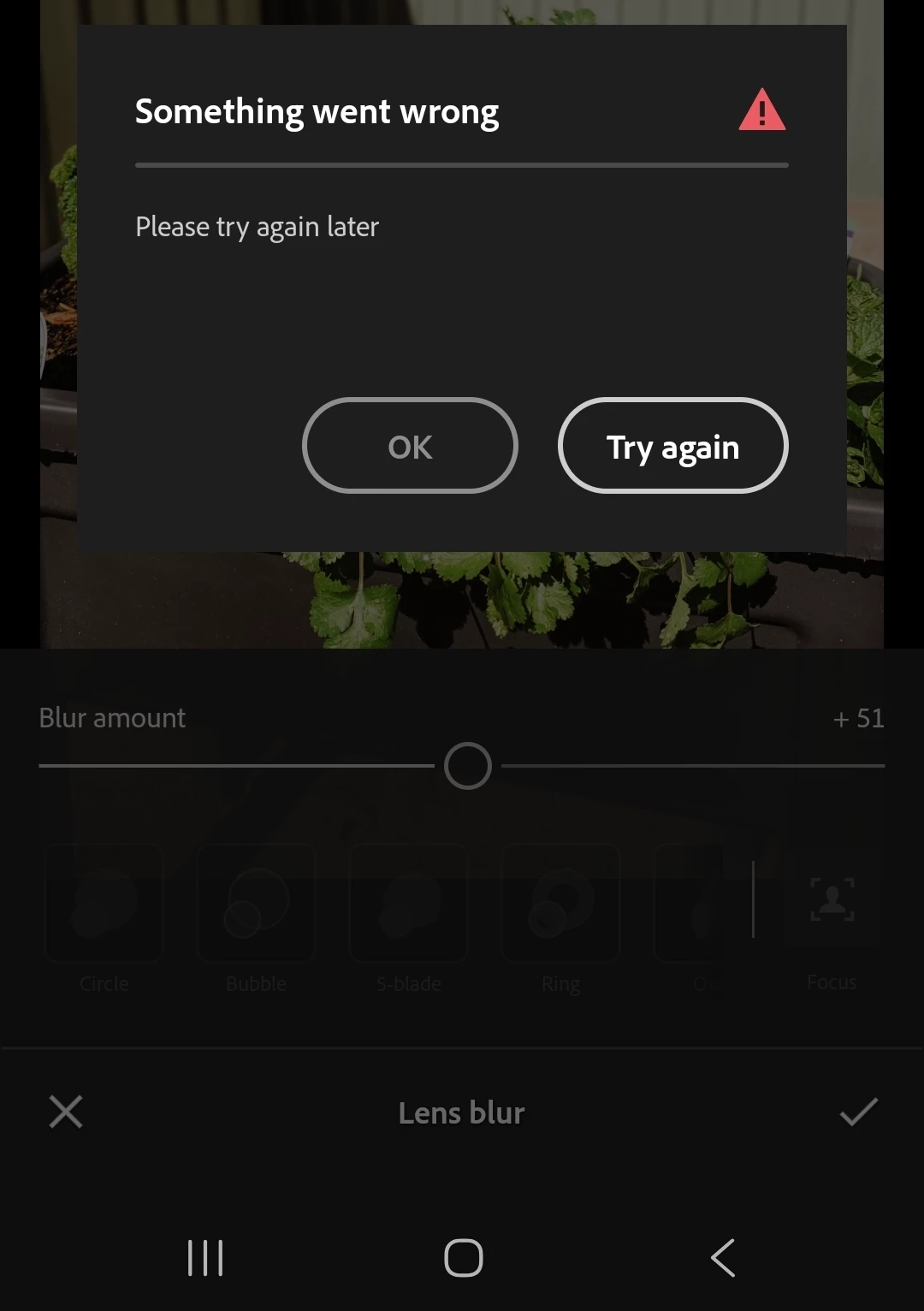The image size is (924, 1311).
Task: Confirm the Lens blur checkmark
Action: pos(858,1112)
